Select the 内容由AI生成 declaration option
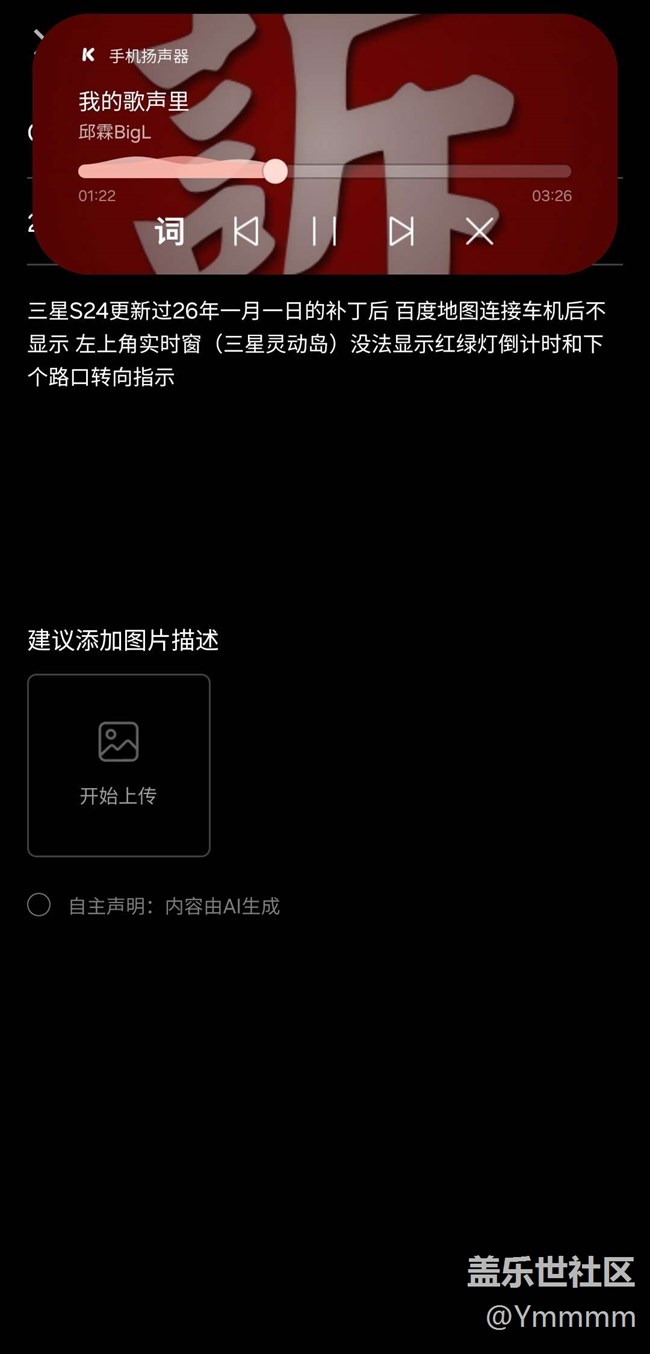 click(39, 906)
